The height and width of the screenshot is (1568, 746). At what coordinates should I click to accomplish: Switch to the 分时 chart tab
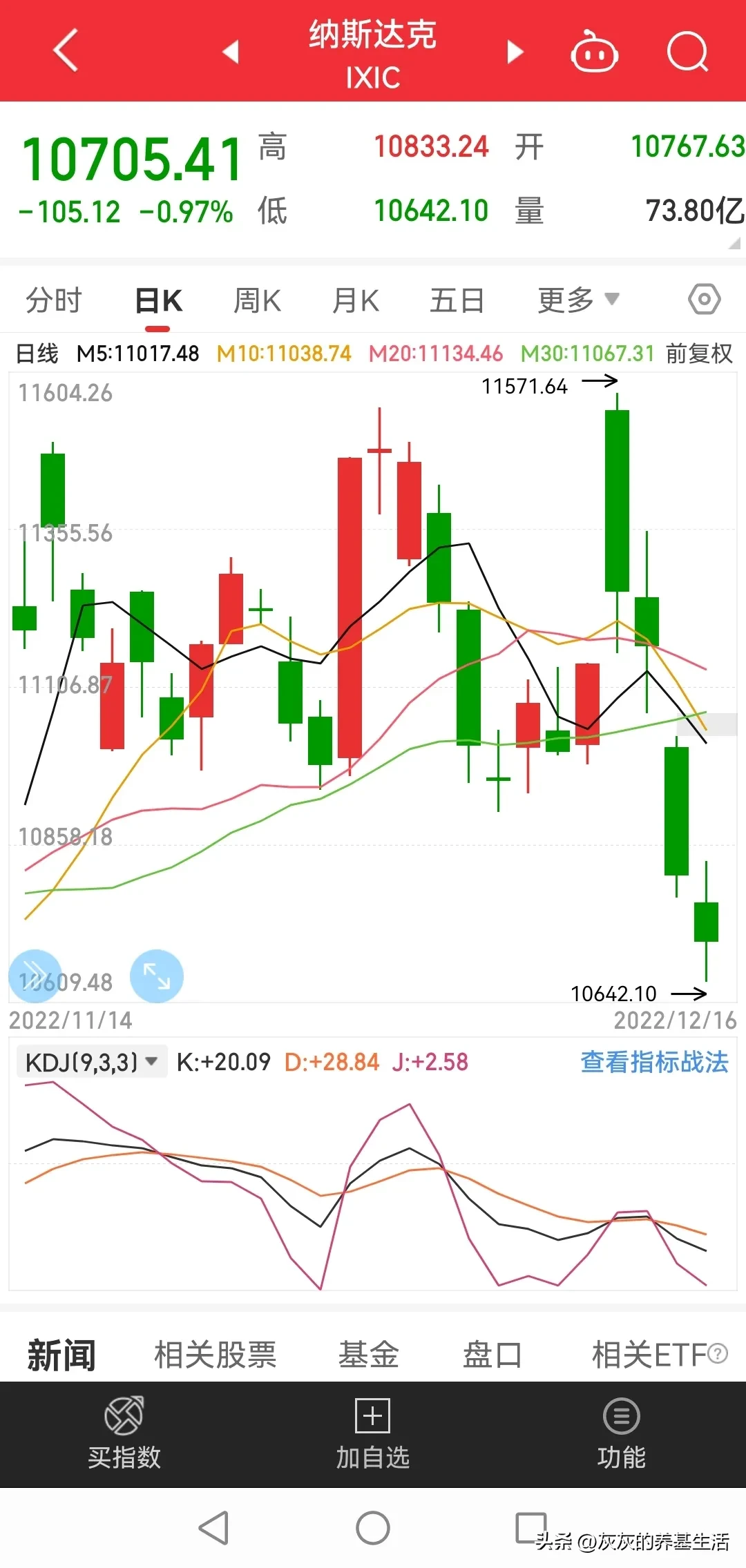pos(54,301)
